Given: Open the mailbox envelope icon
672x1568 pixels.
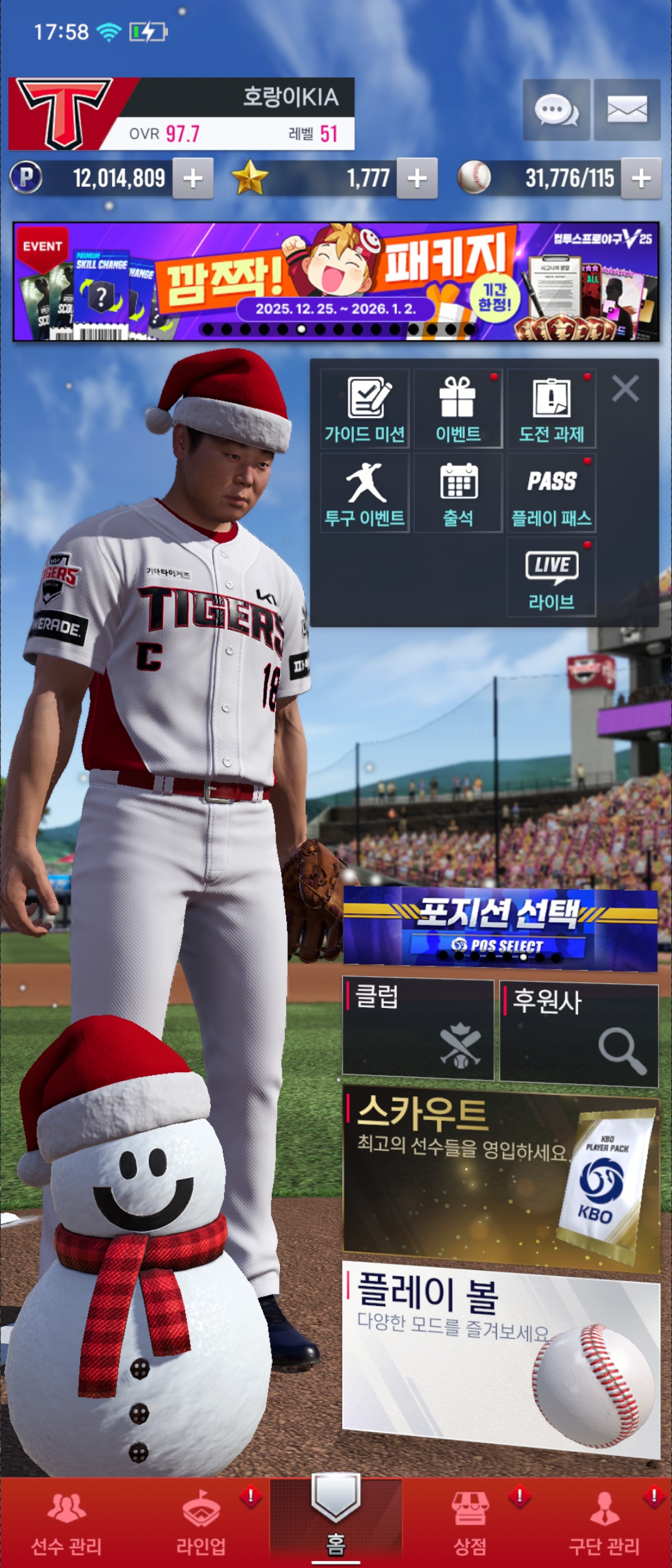Looking at the screenshot, I should [x=627, y=110].
